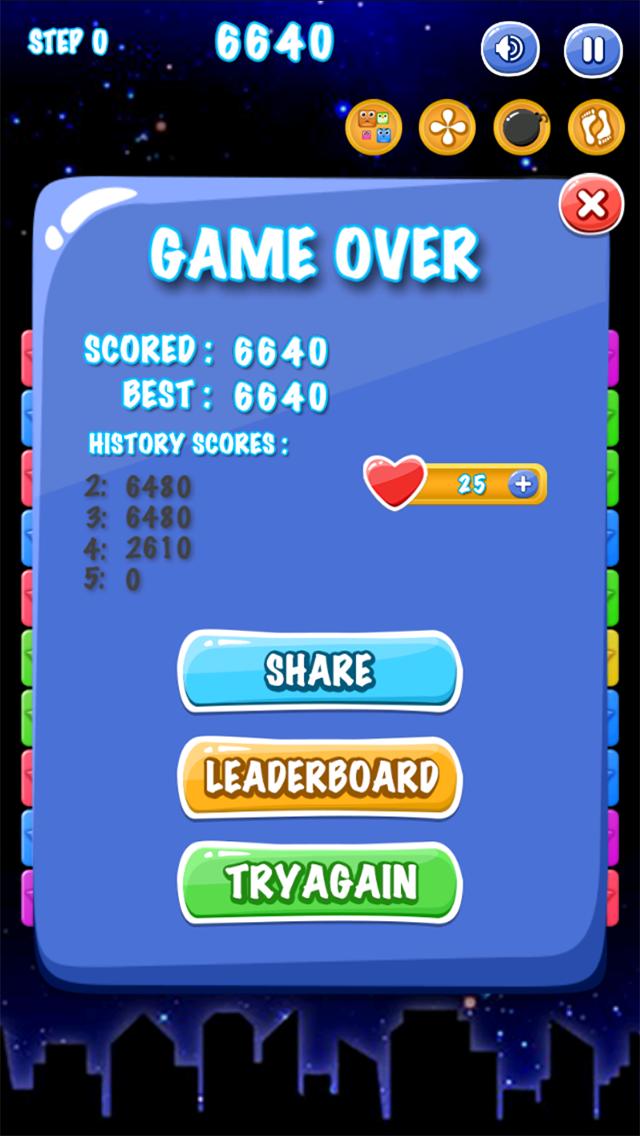Add more hearts with the plus
Viewport: 640px width, 1136px height.
point(523,484)
